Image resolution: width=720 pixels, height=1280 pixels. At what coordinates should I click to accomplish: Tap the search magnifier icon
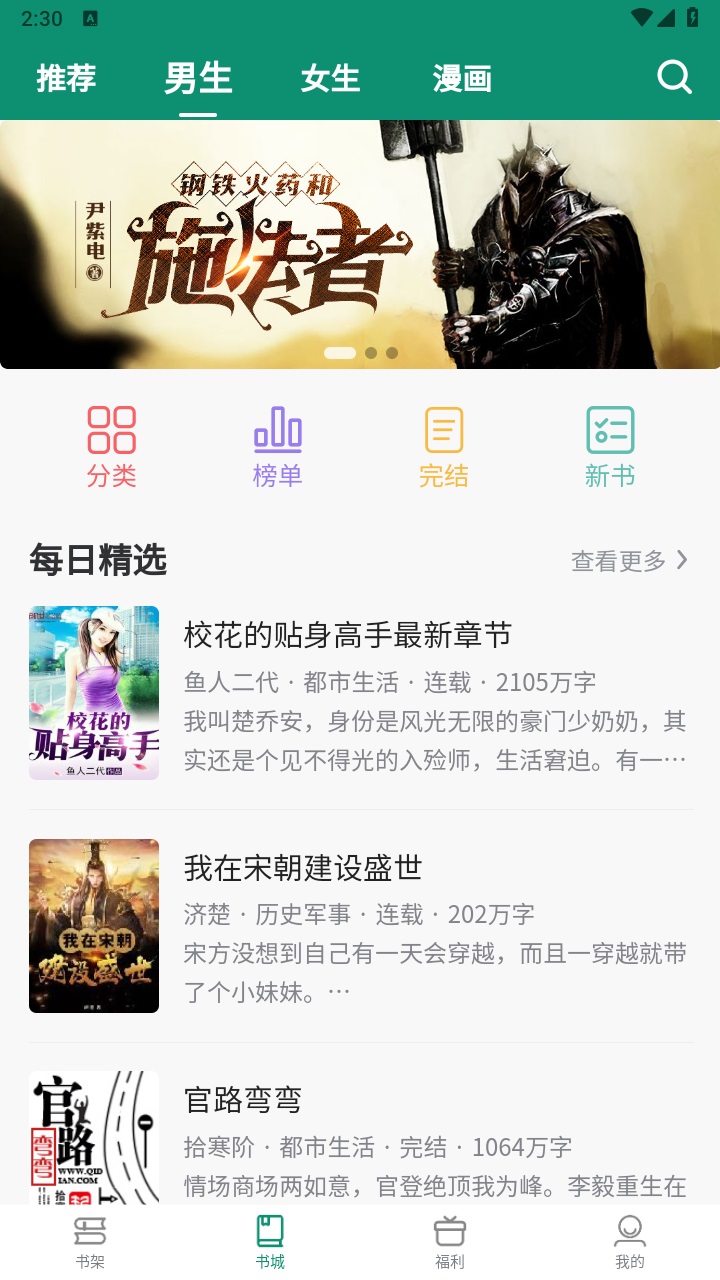click(x=674, y=77)
